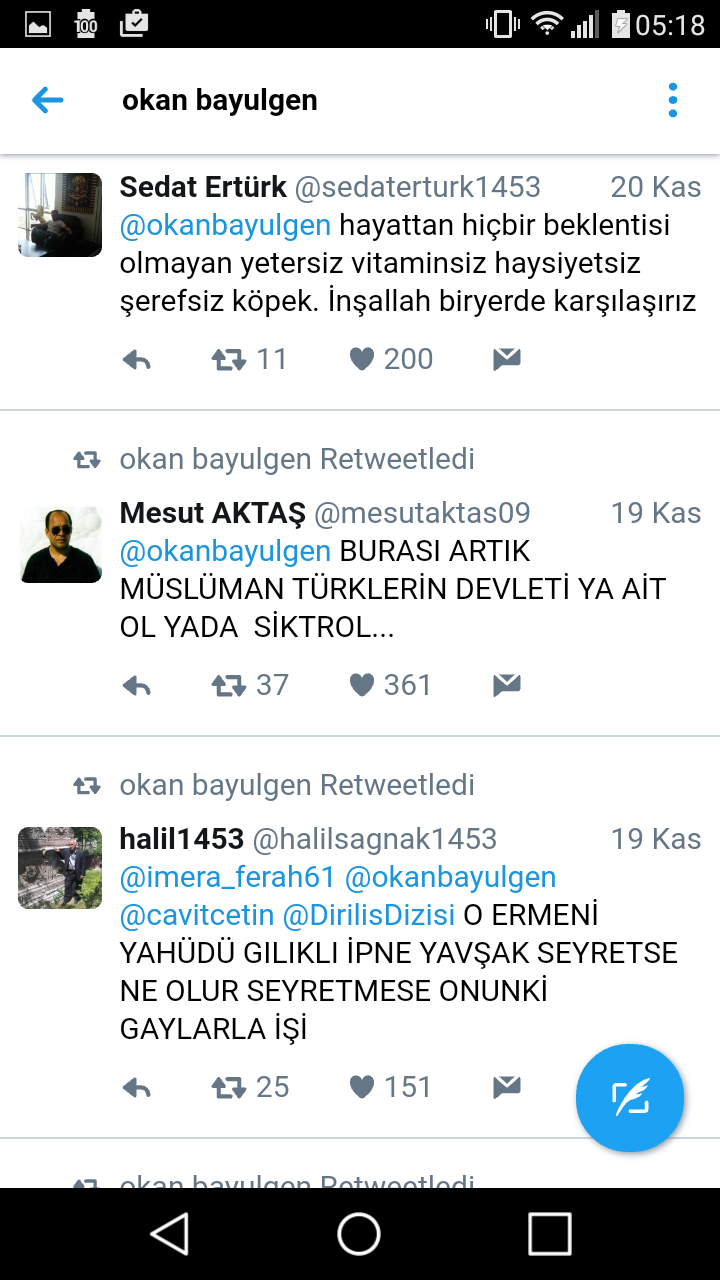Like Mesut AKTAŞ's tweet
720x1280 pixels.
[361, 686]
